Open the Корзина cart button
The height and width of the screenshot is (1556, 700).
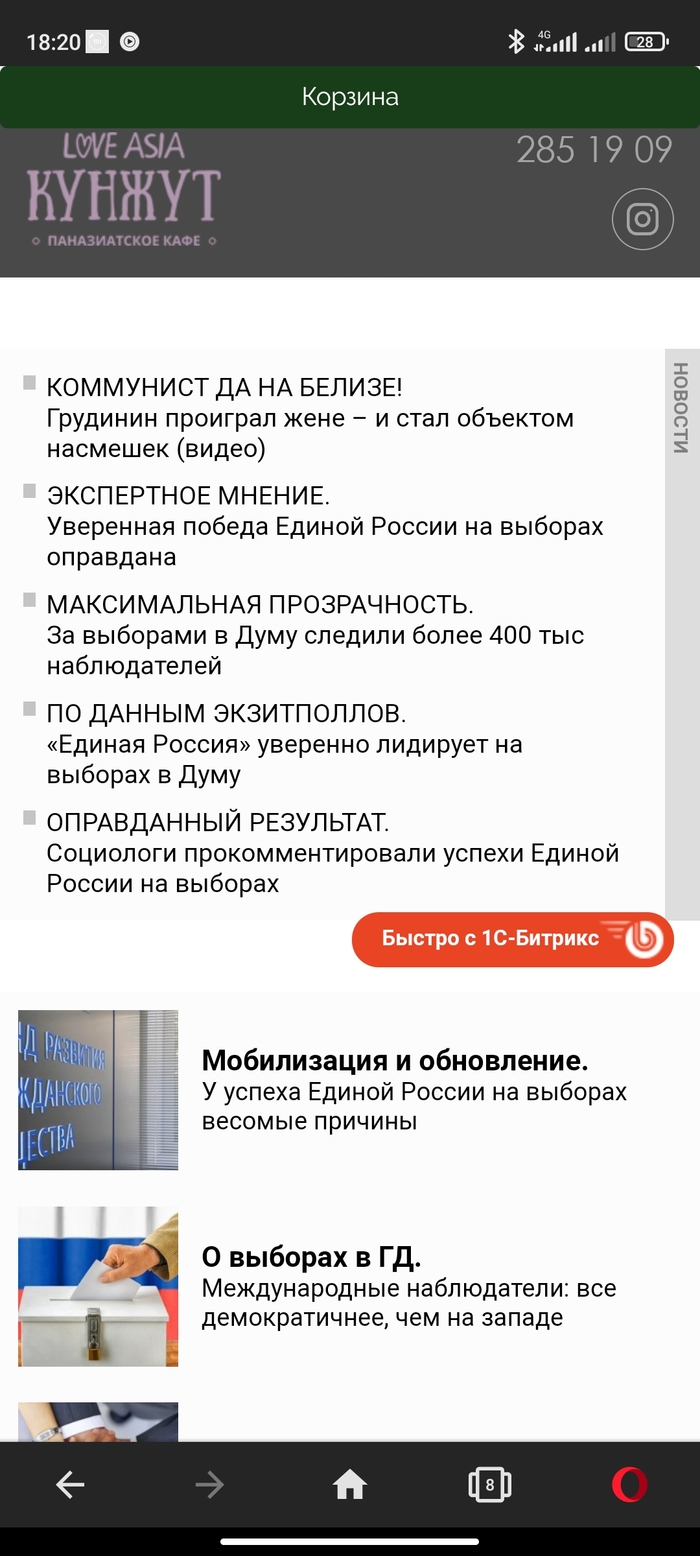[x=350, y=97]
